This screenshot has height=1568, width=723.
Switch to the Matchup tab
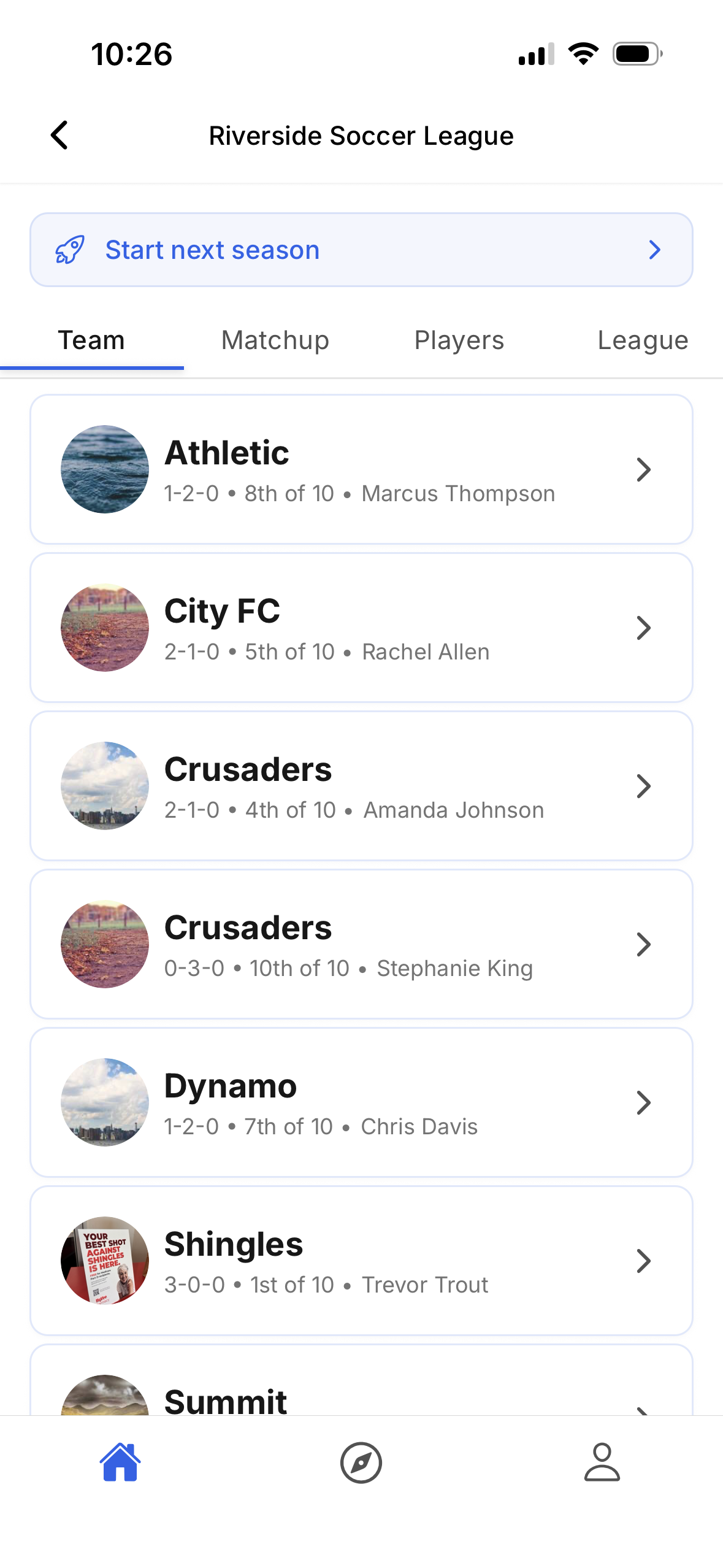click(274, 339)
